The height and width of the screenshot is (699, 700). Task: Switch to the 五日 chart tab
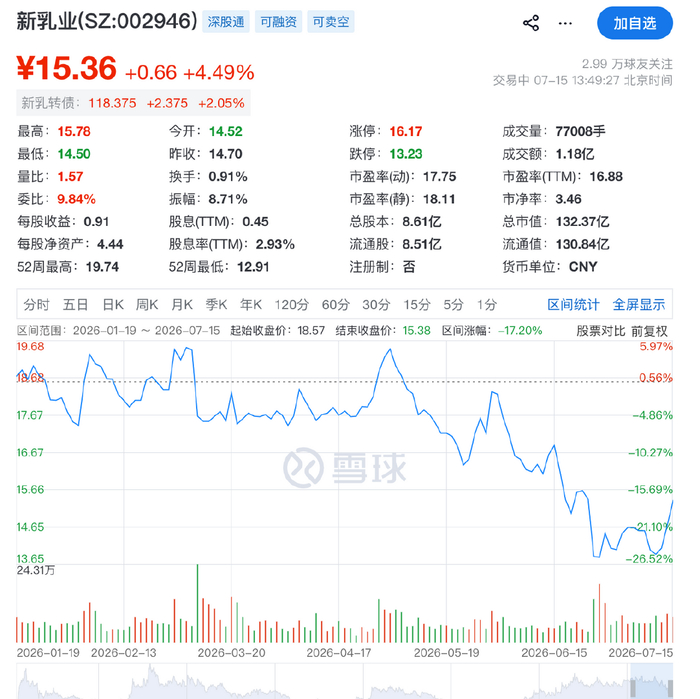pyautogui.click(x=75, y=304)
